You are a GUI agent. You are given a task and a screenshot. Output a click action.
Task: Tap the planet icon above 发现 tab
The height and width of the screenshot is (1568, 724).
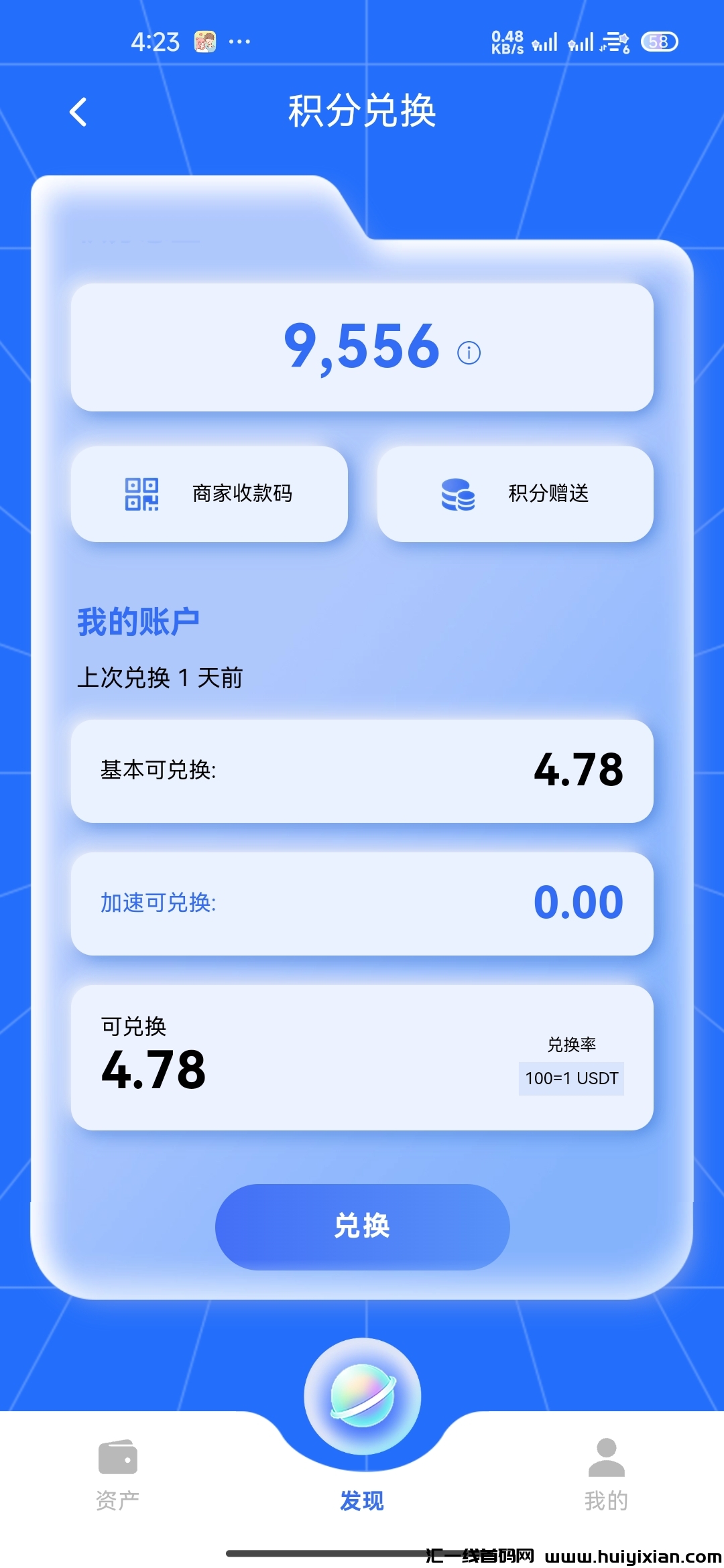pyautogui.click(x=362, y=1396)
